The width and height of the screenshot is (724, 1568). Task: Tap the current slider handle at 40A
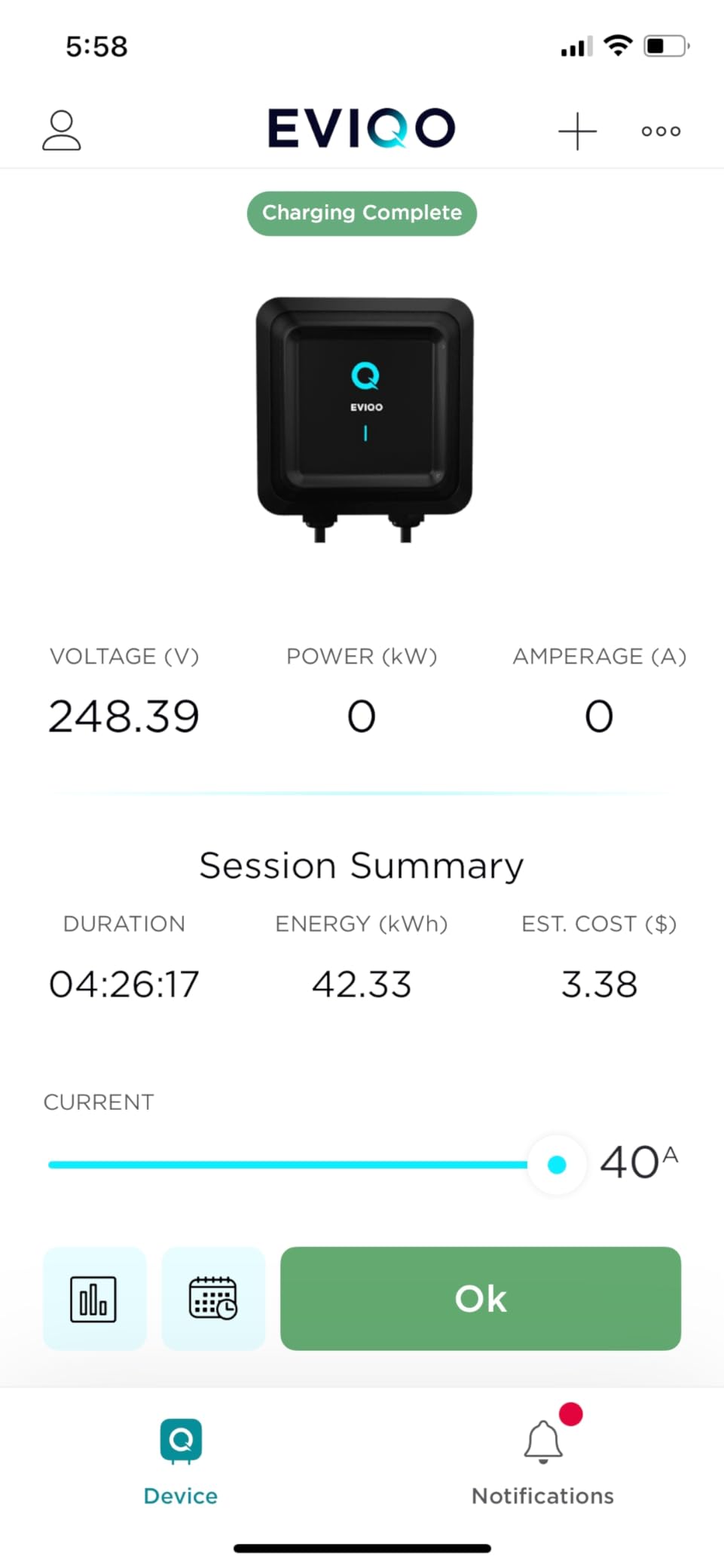tap(557, 1165)
